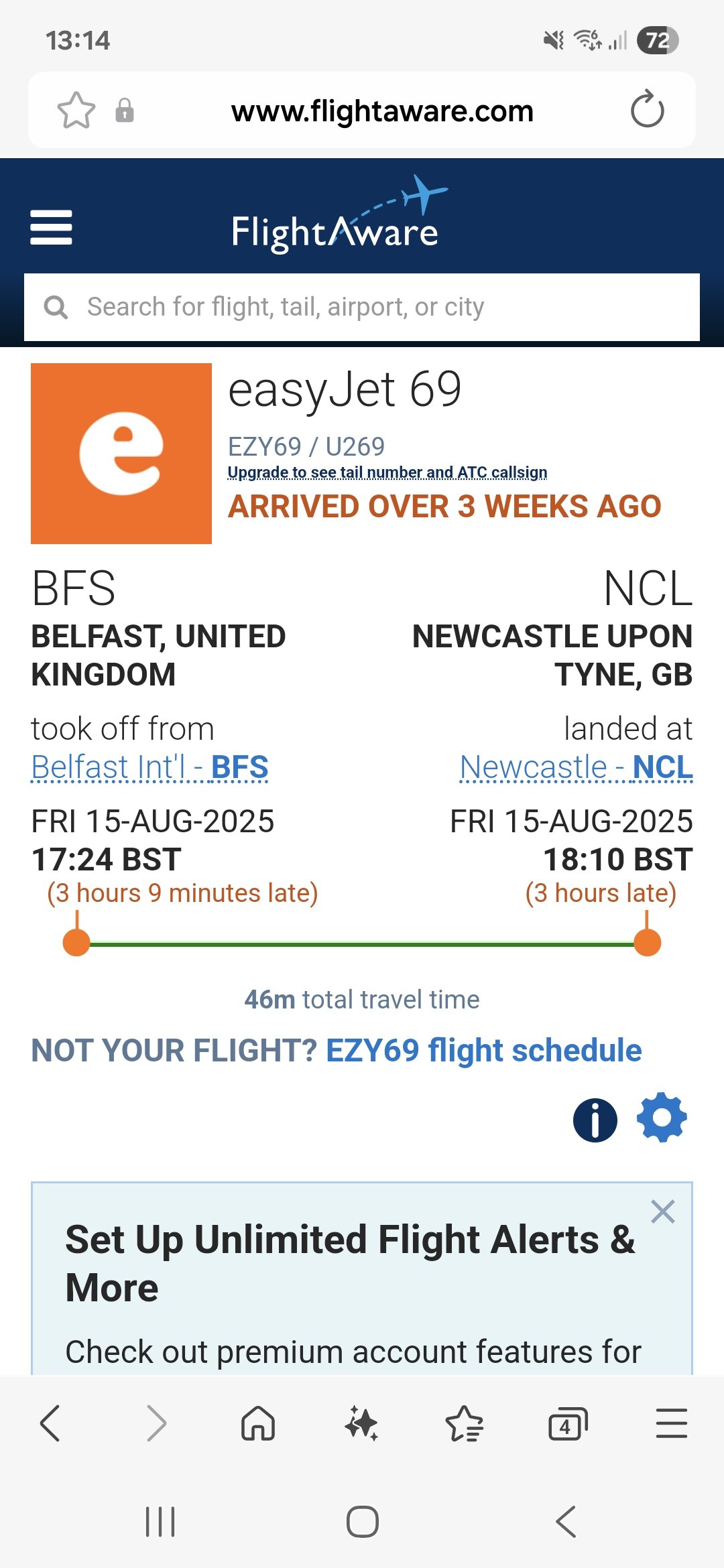Open the blue gear settings icon
This screenshot has width=724, height=1568.
coord(662,1118)
